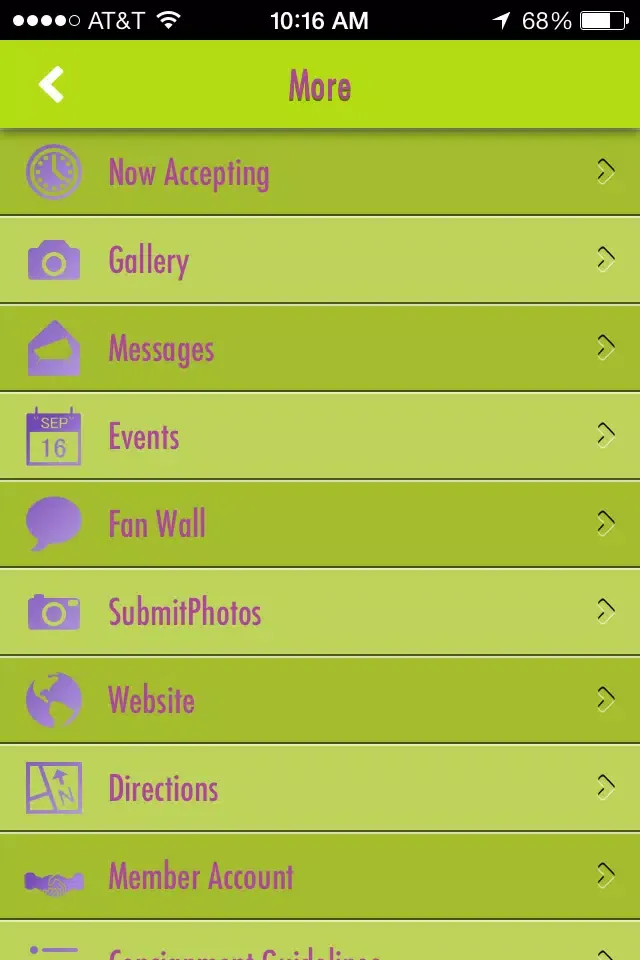The width and height of the screenshot is (640, 960).
Task: Open the Consignment Guidelines row
Action: point(320,945)
